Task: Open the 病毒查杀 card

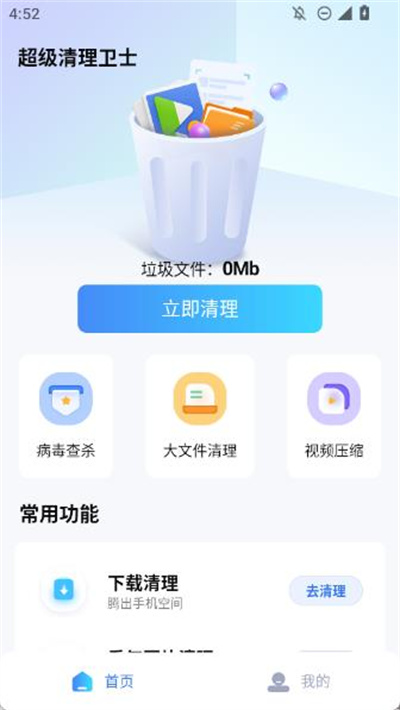Action: [x=66, y=416]
